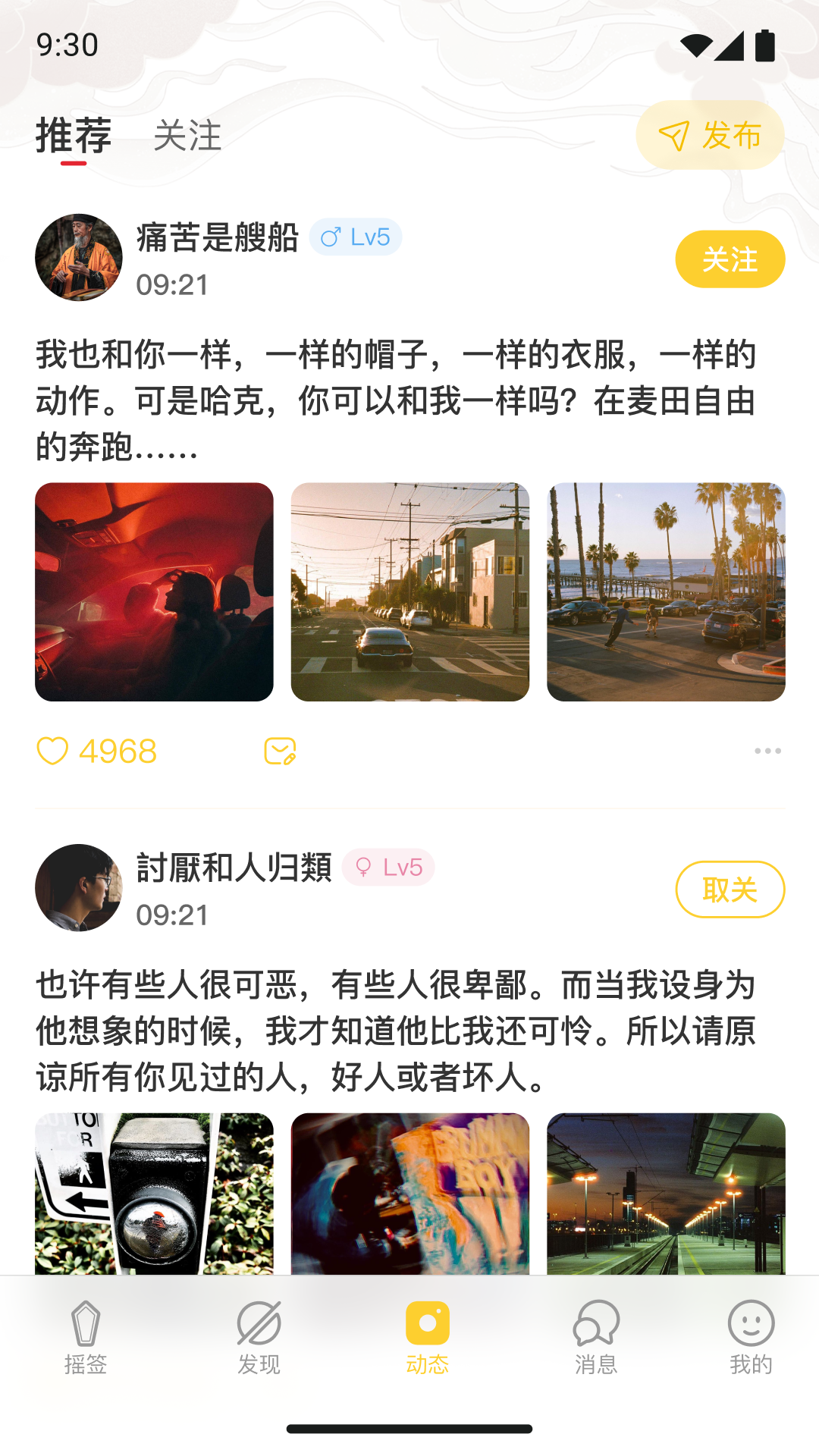Open the 消息 messages tab
The image size is (819, 1456).
click(x=596, y=1338)
